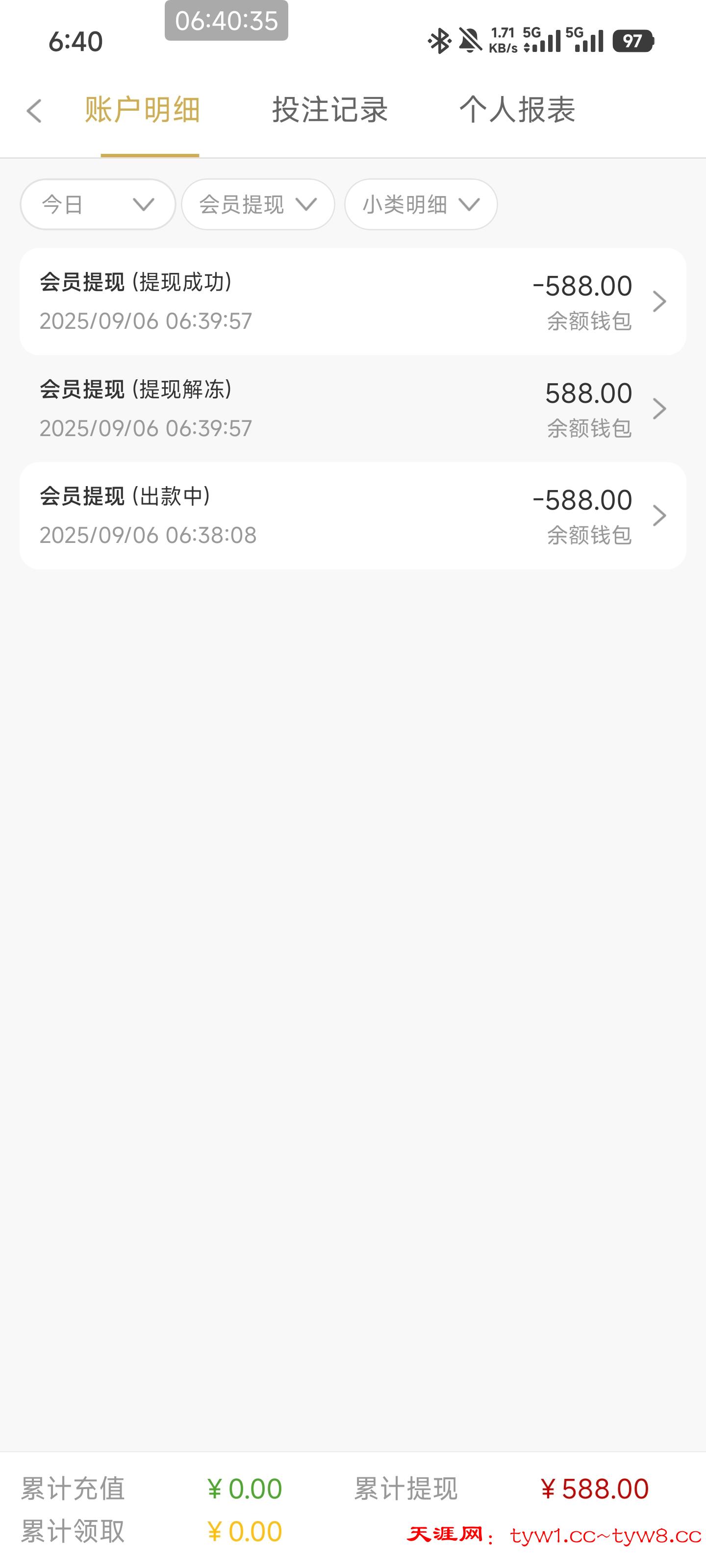Viewport: 706px width, 1568px height.
Task: Open the 会员提现 type dropdown
Action: (258, 204)
